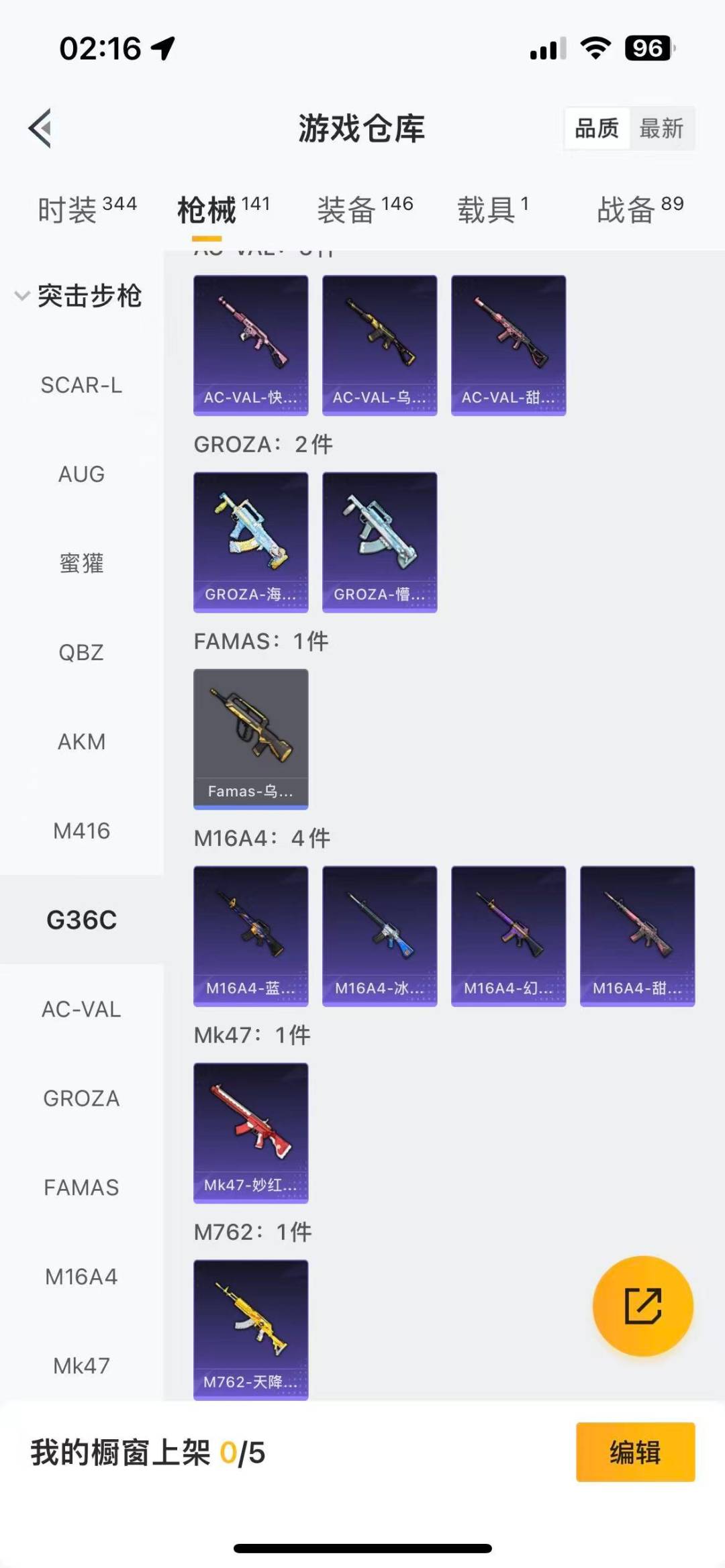Open the Mk47-妙红 skin tile
Viewport: 725px width, 1568px height.
250,1133
